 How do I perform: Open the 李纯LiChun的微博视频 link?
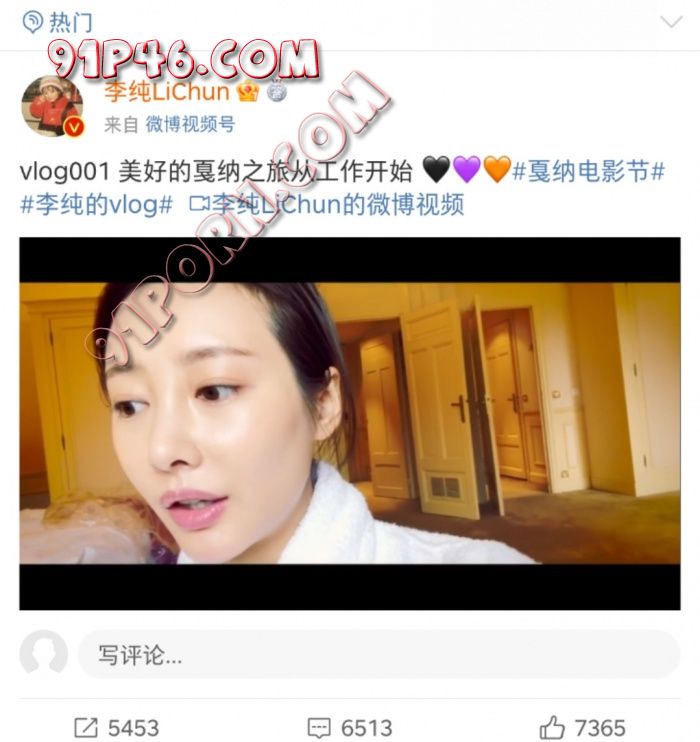(x=326, y=205)
